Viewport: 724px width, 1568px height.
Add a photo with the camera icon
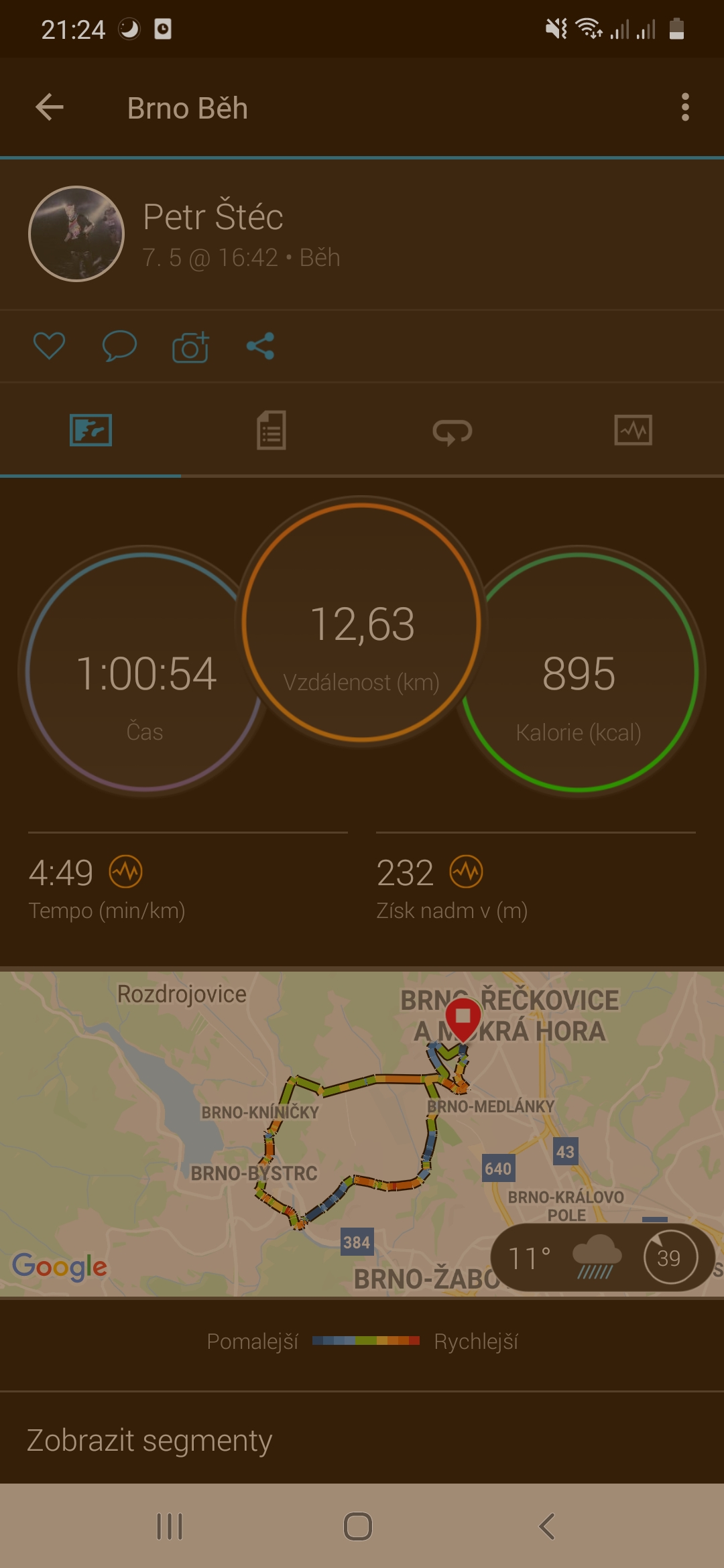[x=190, y=346]
